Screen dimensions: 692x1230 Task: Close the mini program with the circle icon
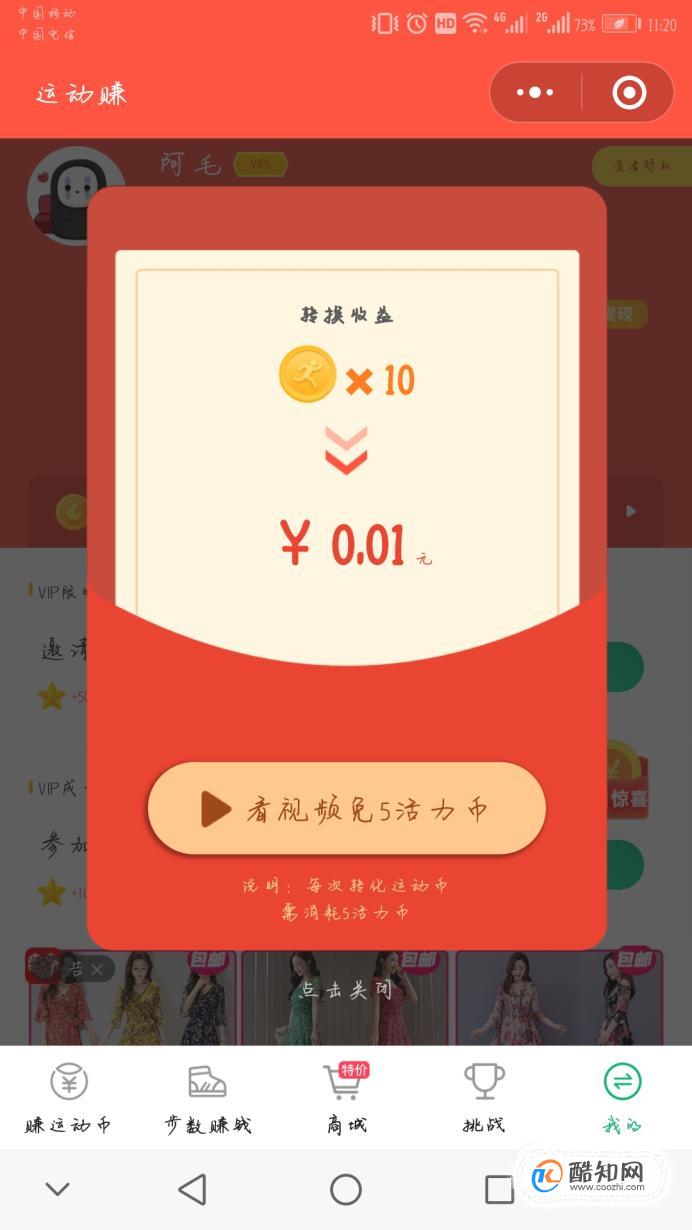[x=629, y=93]
